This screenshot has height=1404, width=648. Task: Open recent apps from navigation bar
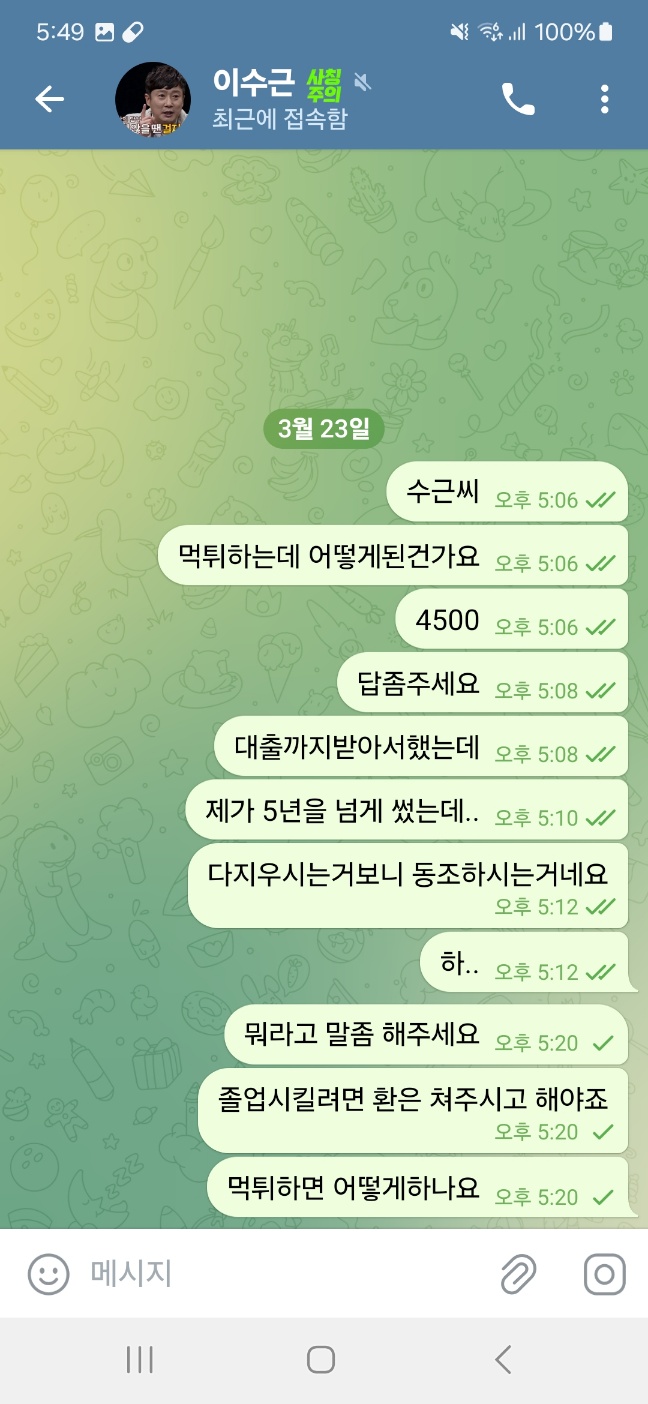pyautogui.click(x=140, y=1359)
